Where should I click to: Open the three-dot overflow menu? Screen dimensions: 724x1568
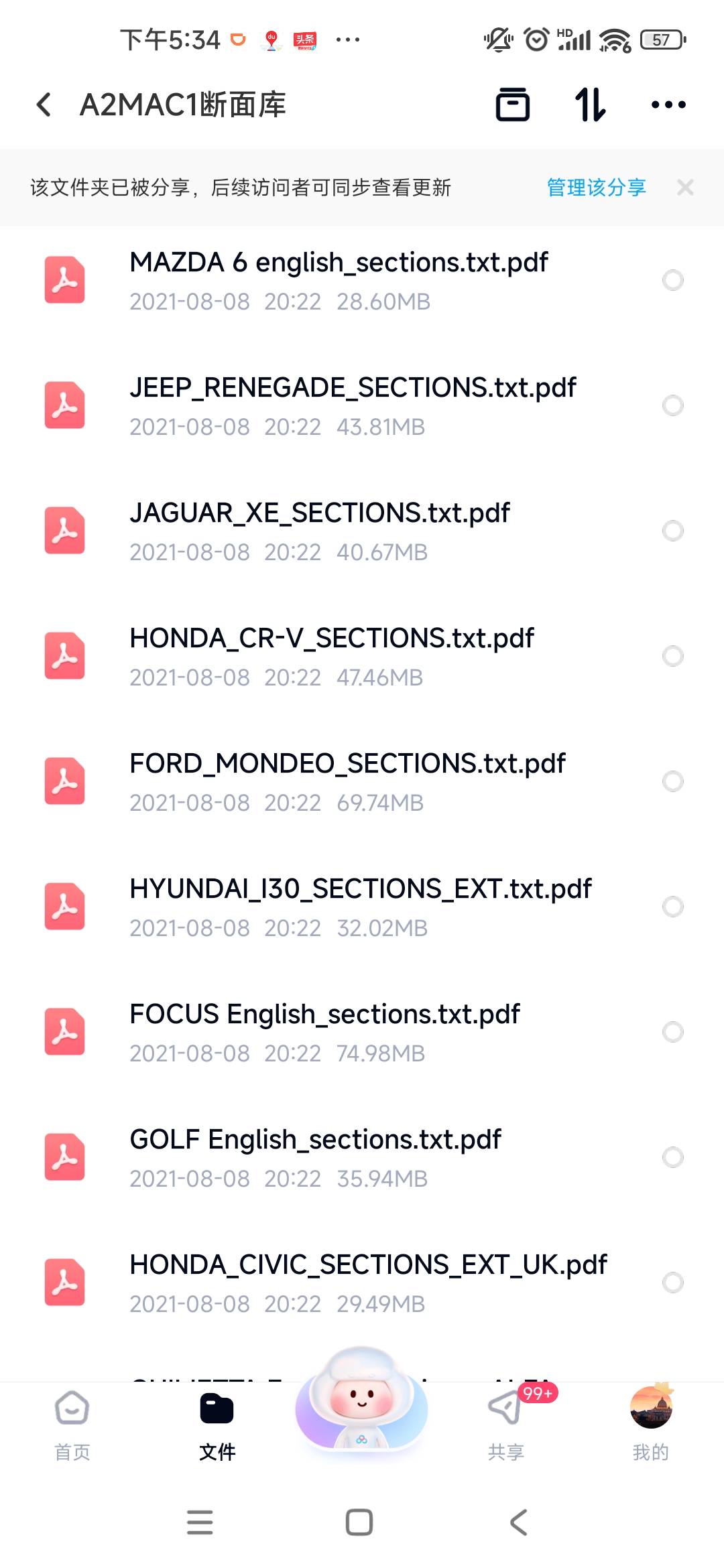(x=668, y=105)
